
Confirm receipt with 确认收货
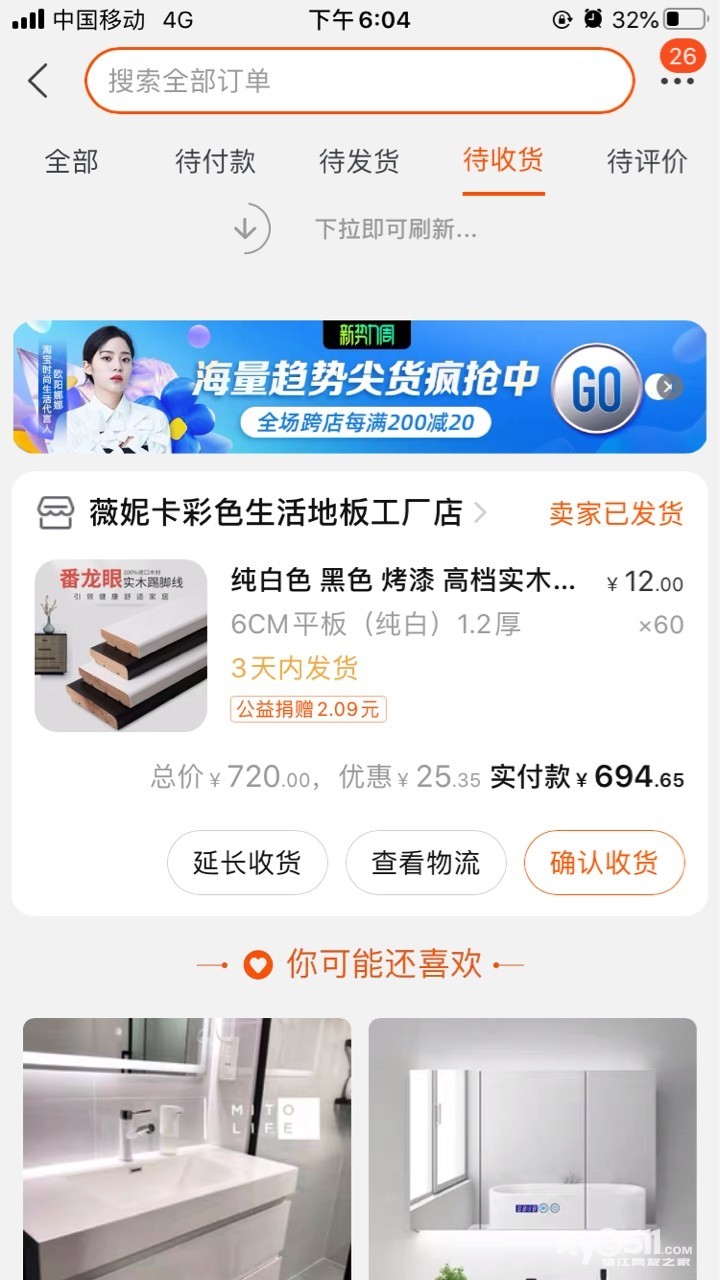pyautogui.click(x=604, y=862)
